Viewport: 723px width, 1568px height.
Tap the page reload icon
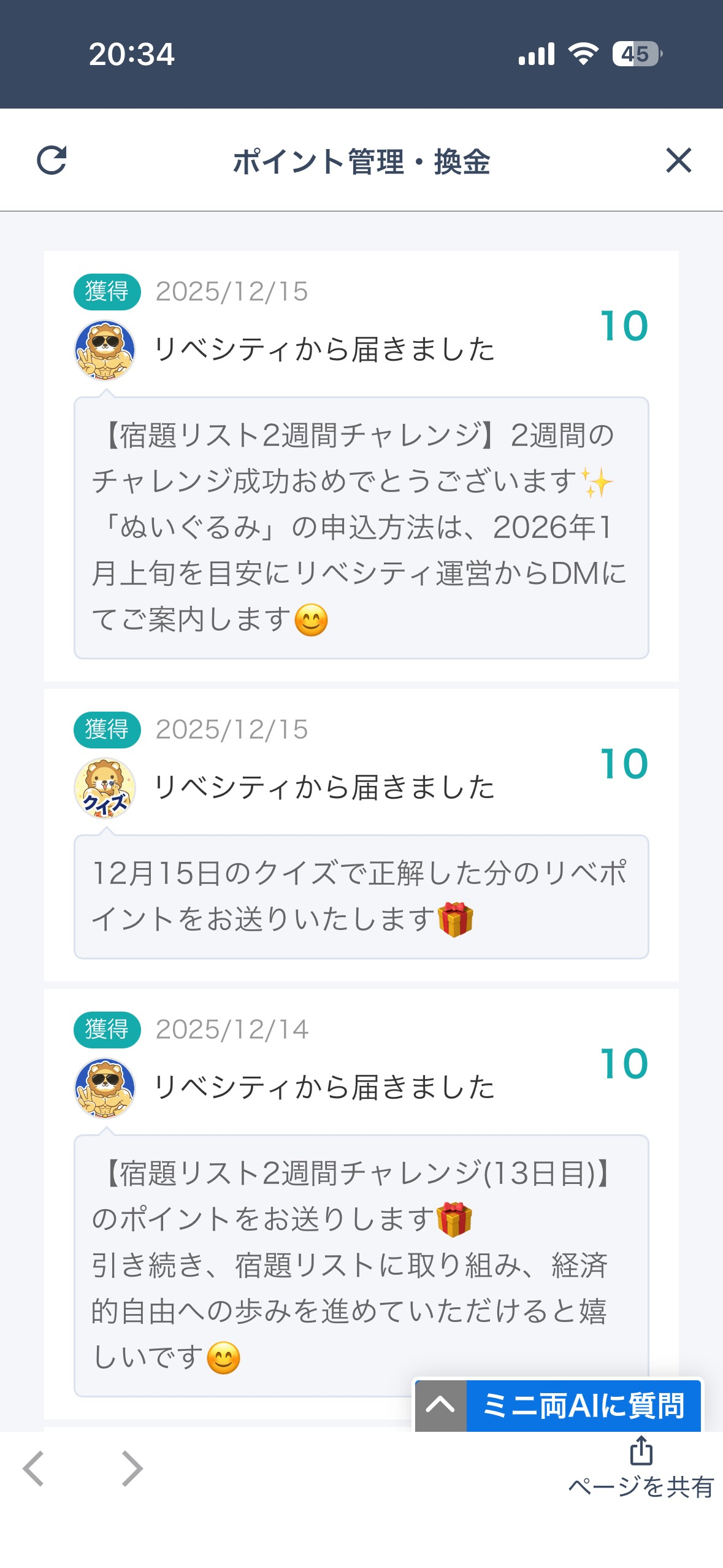(x=53, y=161)
